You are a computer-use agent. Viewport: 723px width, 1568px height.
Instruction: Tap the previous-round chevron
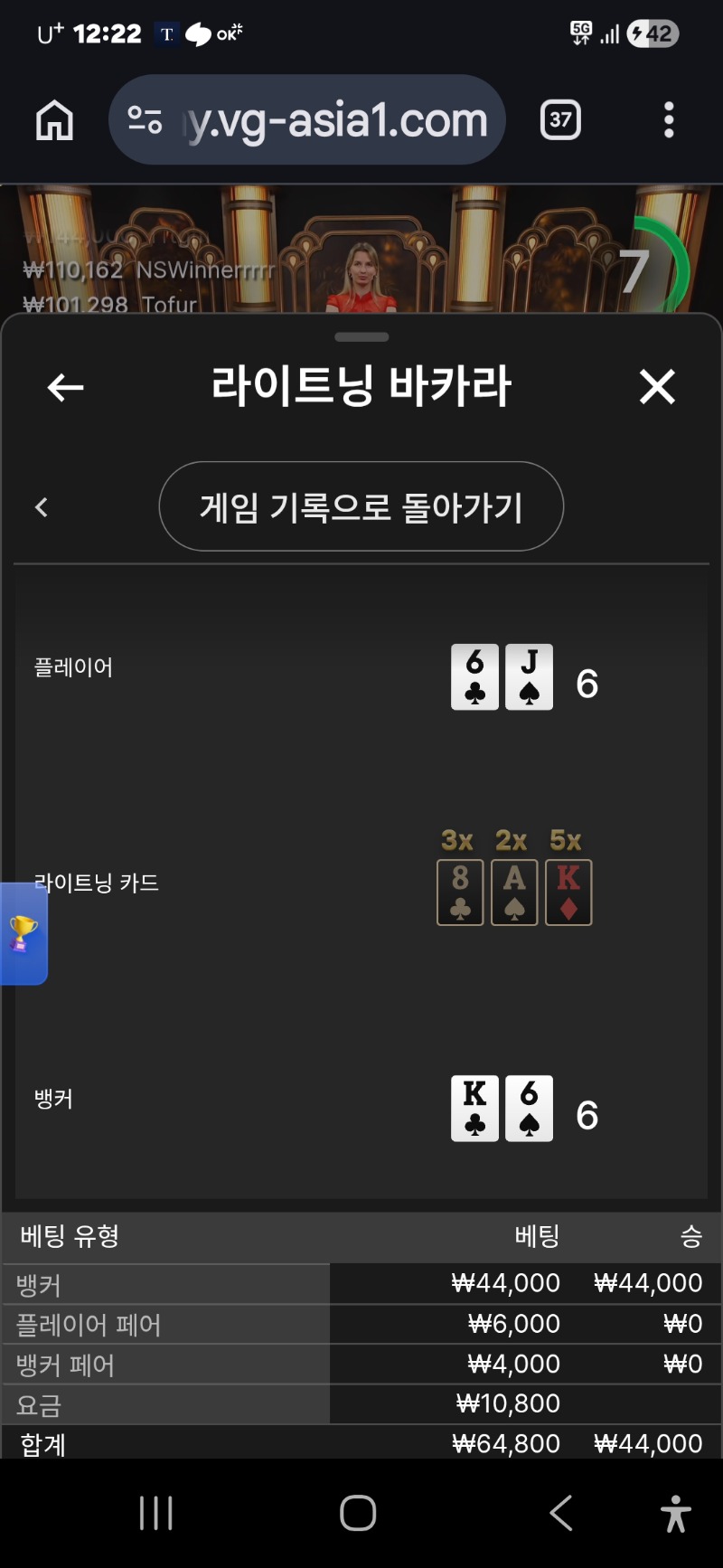tap(42, 507)
